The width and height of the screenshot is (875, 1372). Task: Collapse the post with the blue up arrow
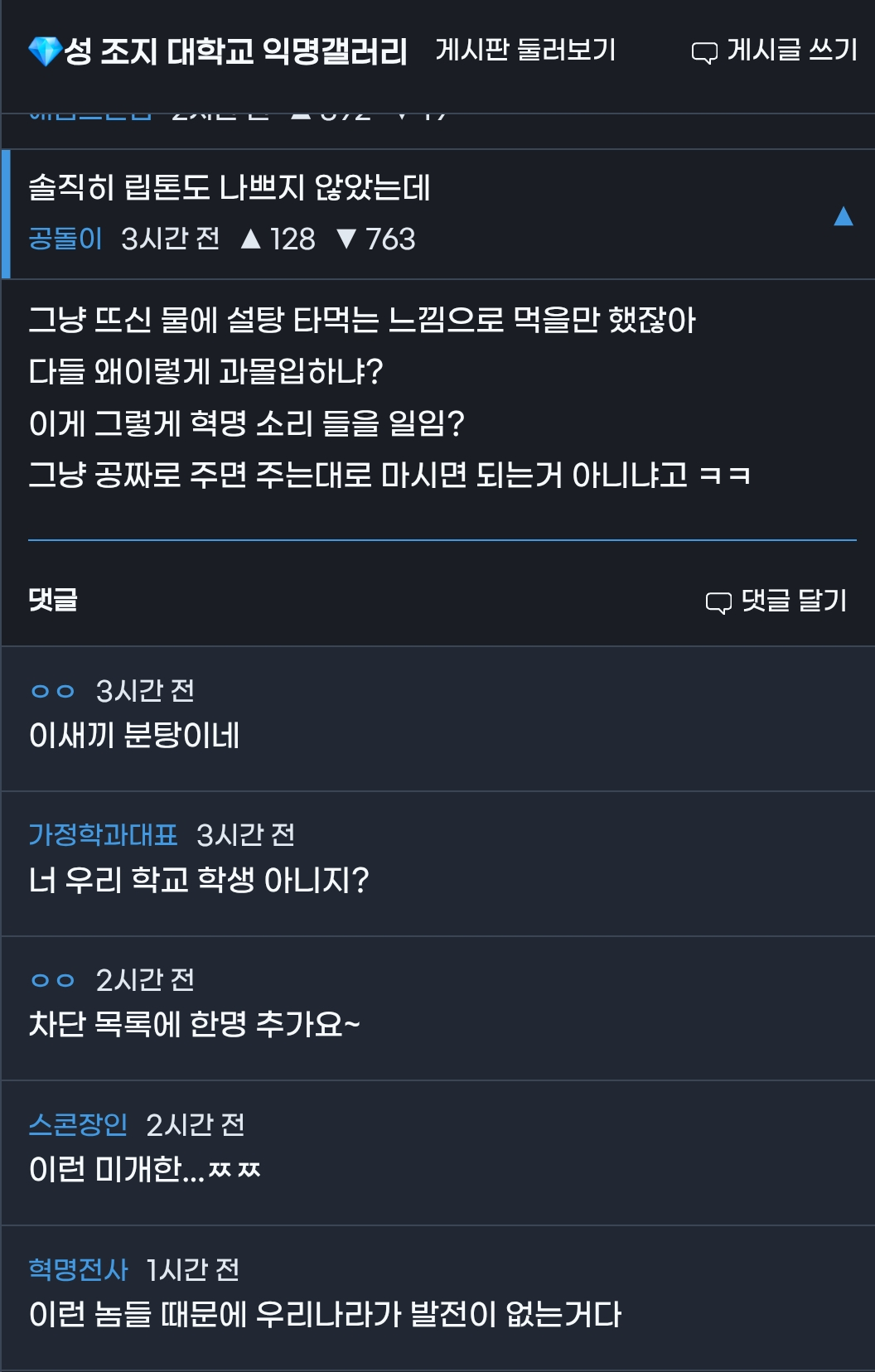pyautogui.click(x=843, y=216)
